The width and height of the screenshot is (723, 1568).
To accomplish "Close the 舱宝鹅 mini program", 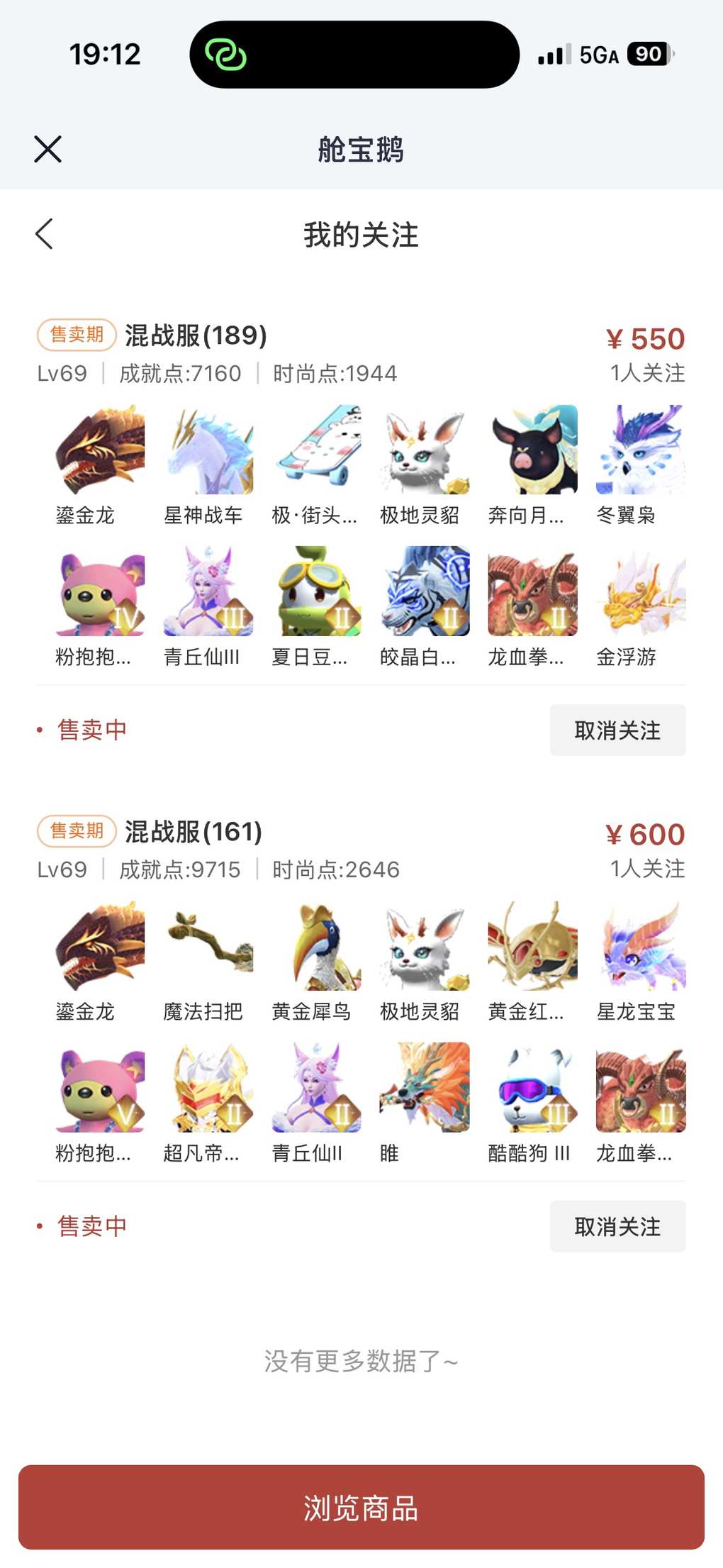I will pos(47,149).
